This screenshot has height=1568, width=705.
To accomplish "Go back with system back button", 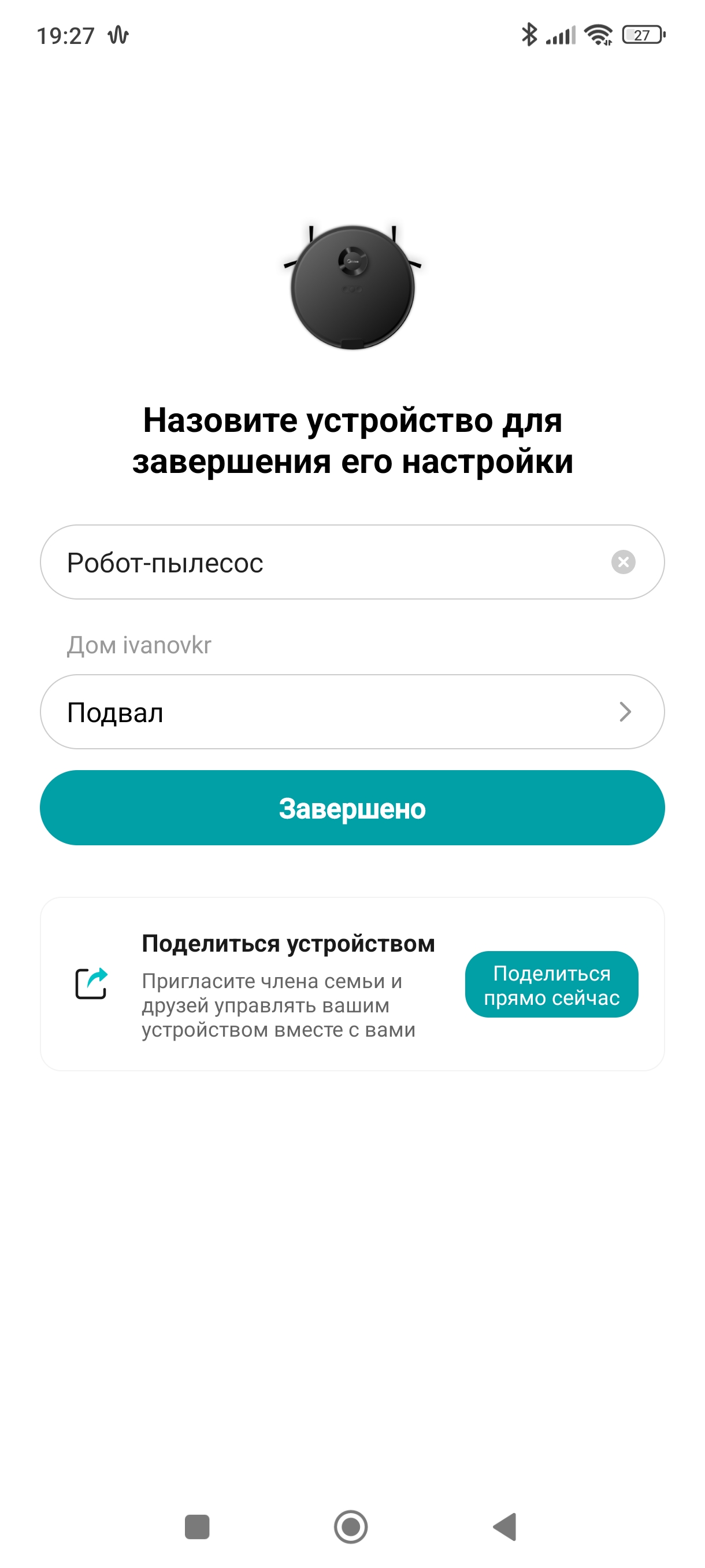I will tap(505, 1526).
